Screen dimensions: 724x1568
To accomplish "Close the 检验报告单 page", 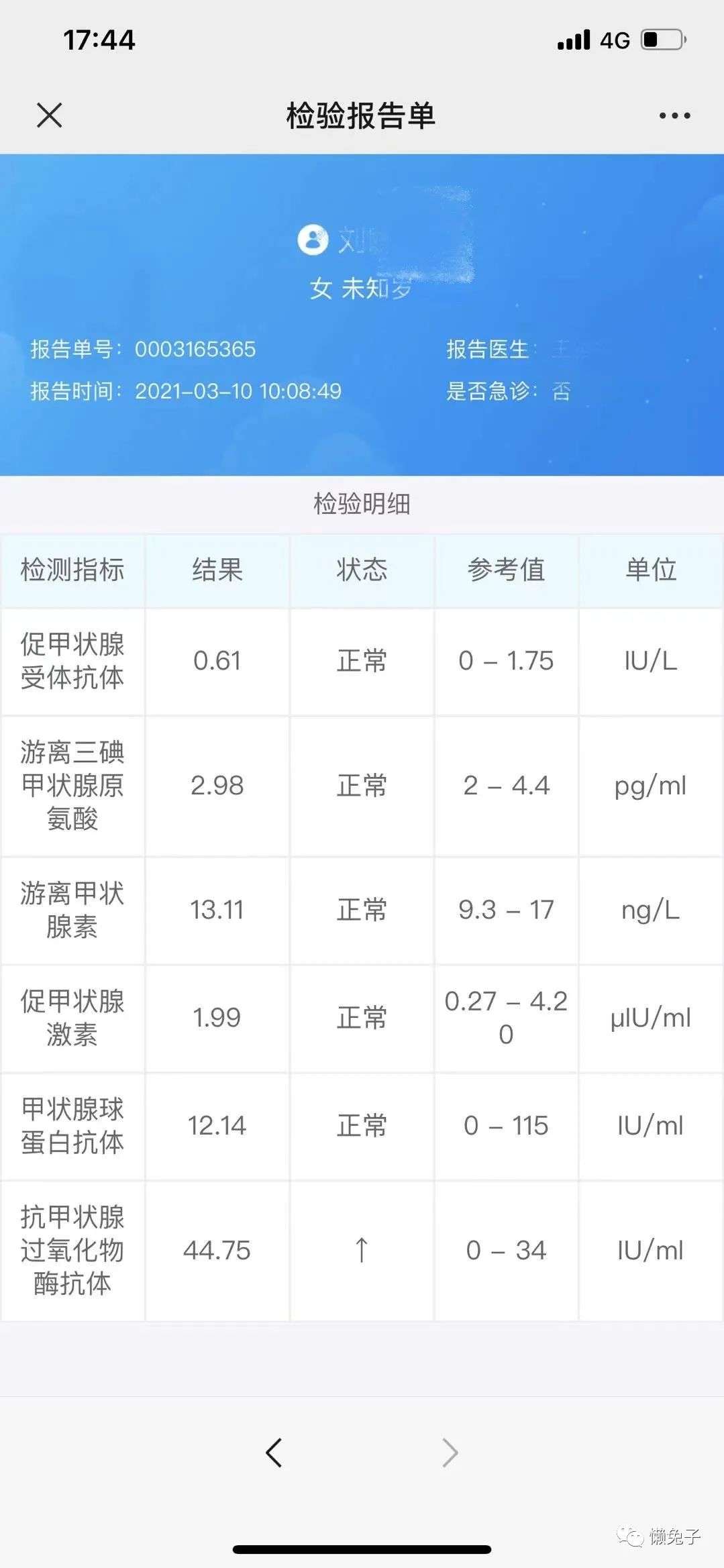I will point(50,115).
